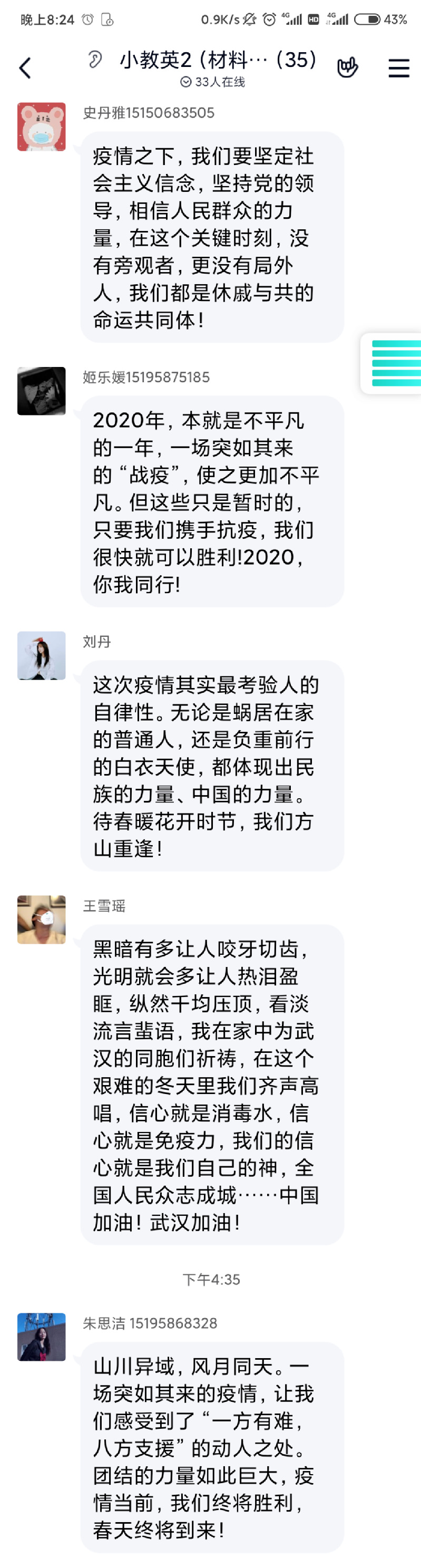This screenshot has height=1568, width=421.
Task: Open 刘丹's avatar profile
Action: pyautogui.click(x=42, y=655)
